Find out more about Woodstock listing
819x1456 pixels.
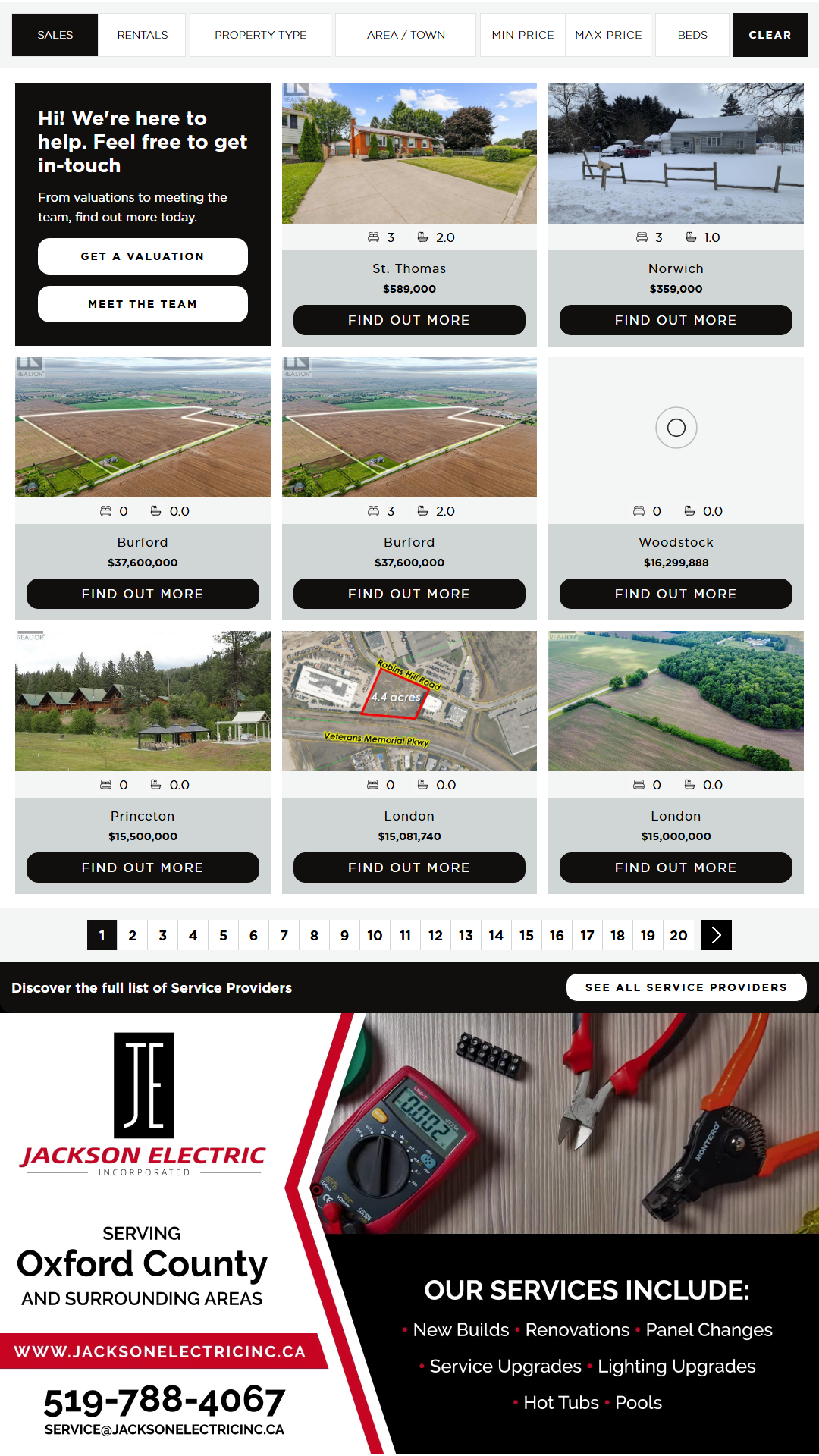[x=676, y=594]
